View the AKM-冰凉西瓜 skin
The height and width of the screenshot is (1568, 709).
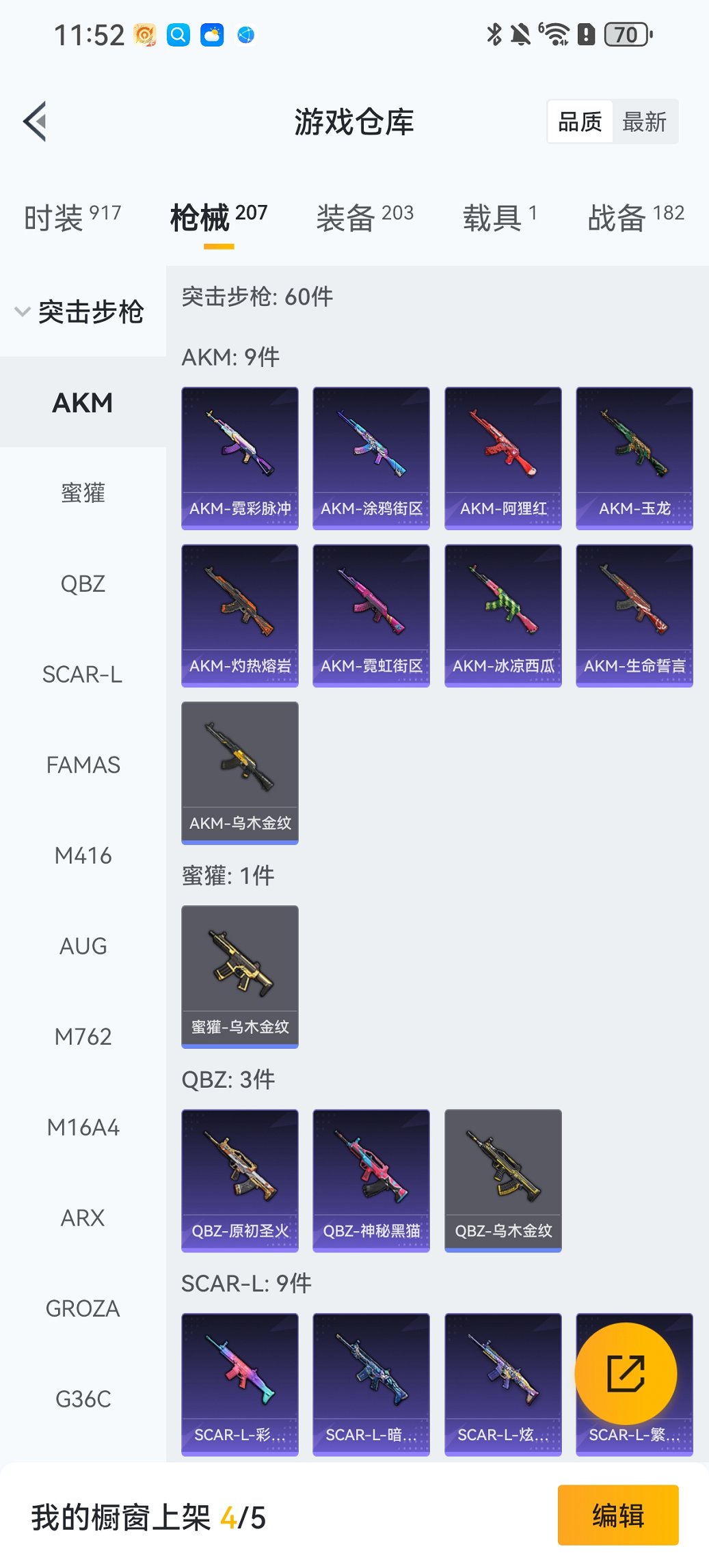coord(503,615)
